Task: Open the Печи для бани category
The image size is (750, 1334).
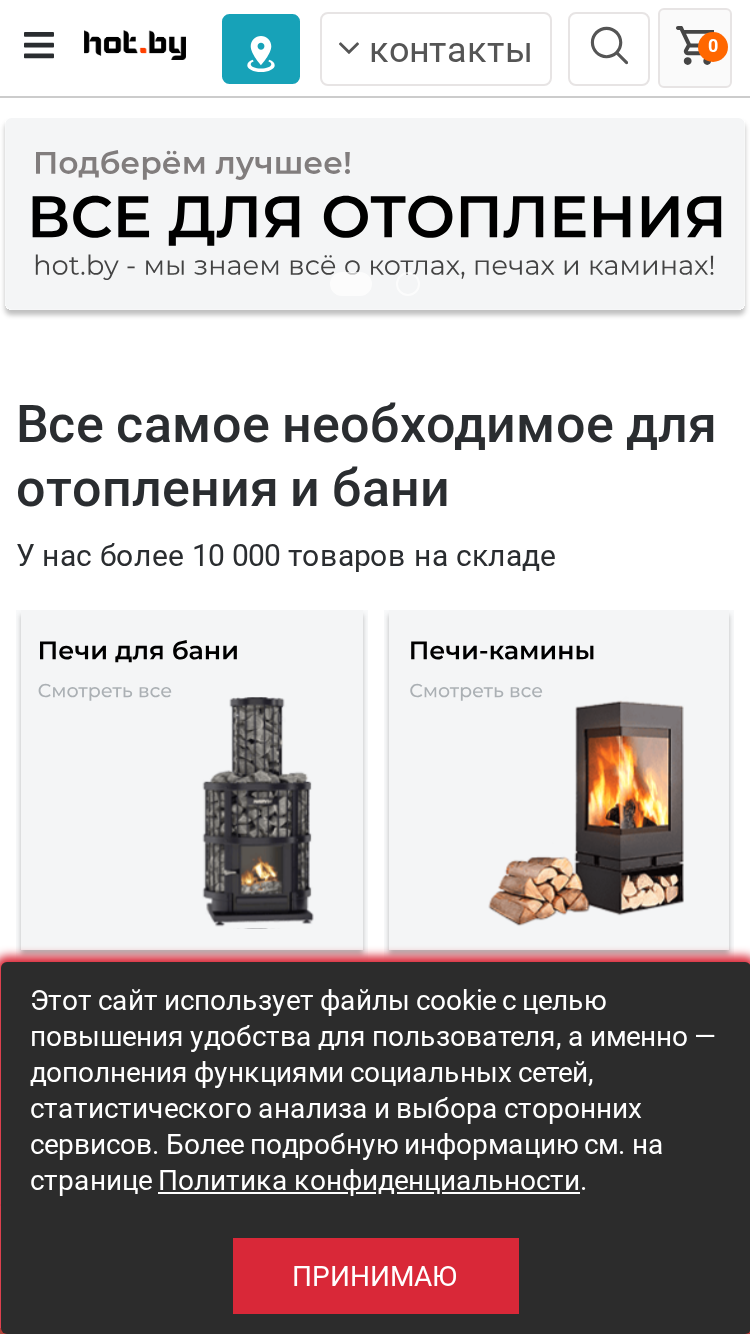Action: pos(192,781)
